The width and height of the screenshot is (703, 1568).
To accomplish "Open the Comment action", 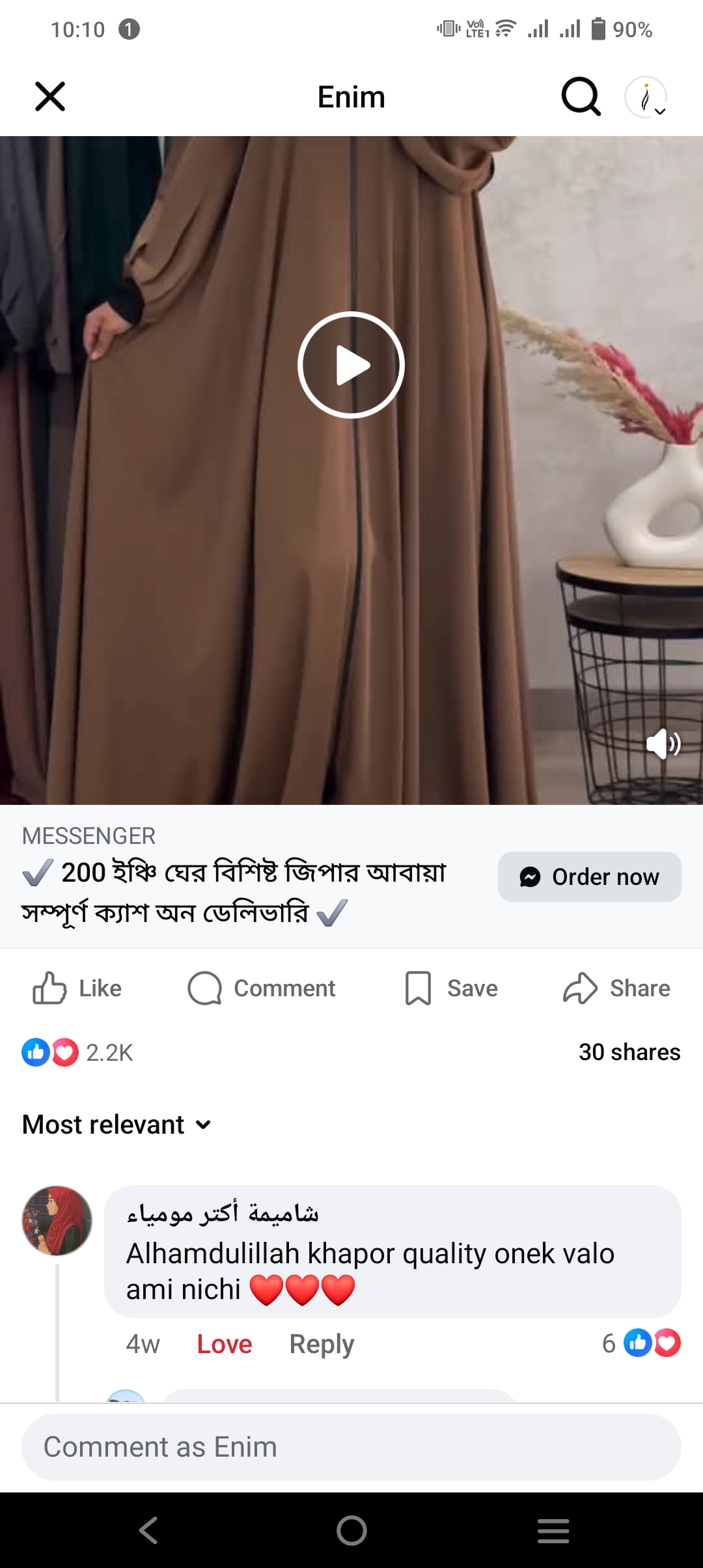I will point(262,988).
